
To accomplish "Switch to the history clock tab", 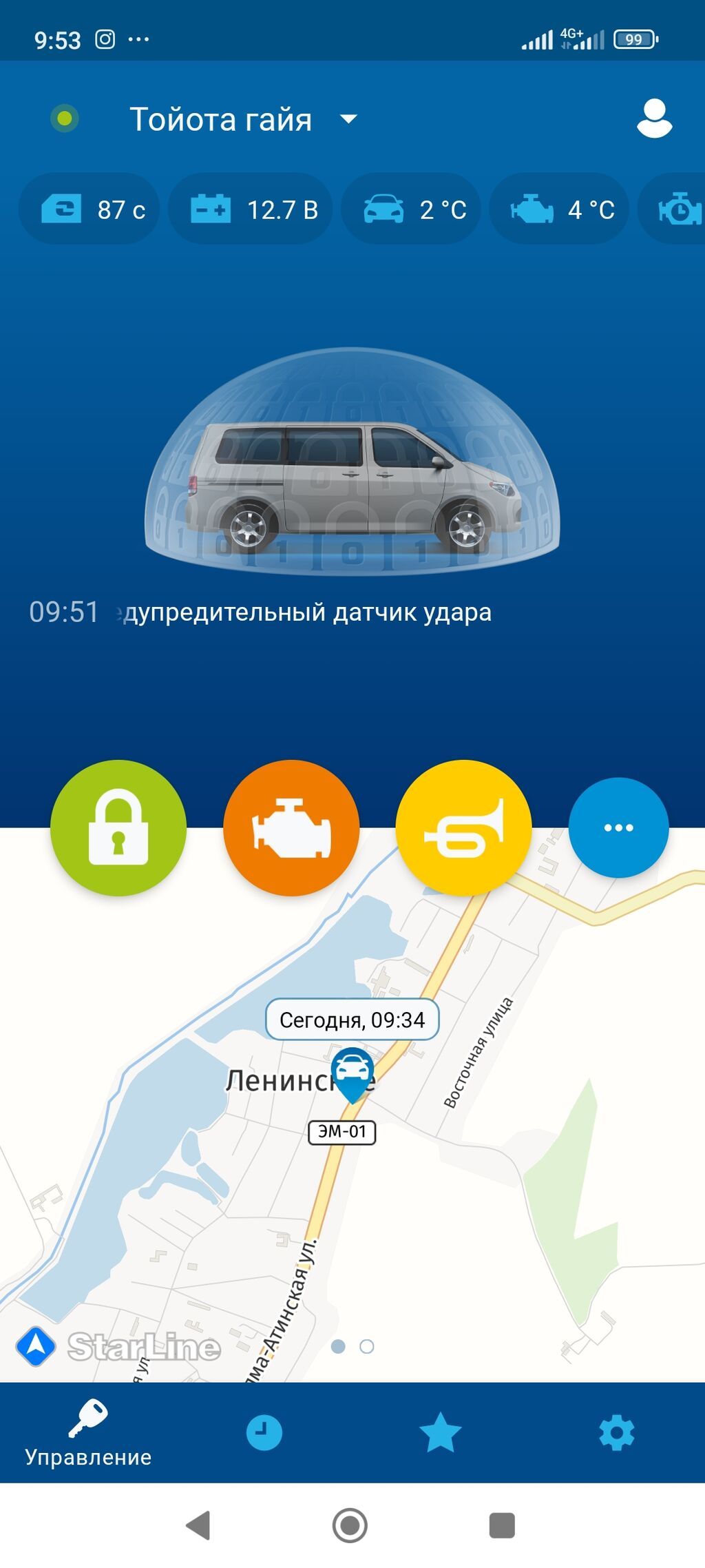I will click(264, 1433).
